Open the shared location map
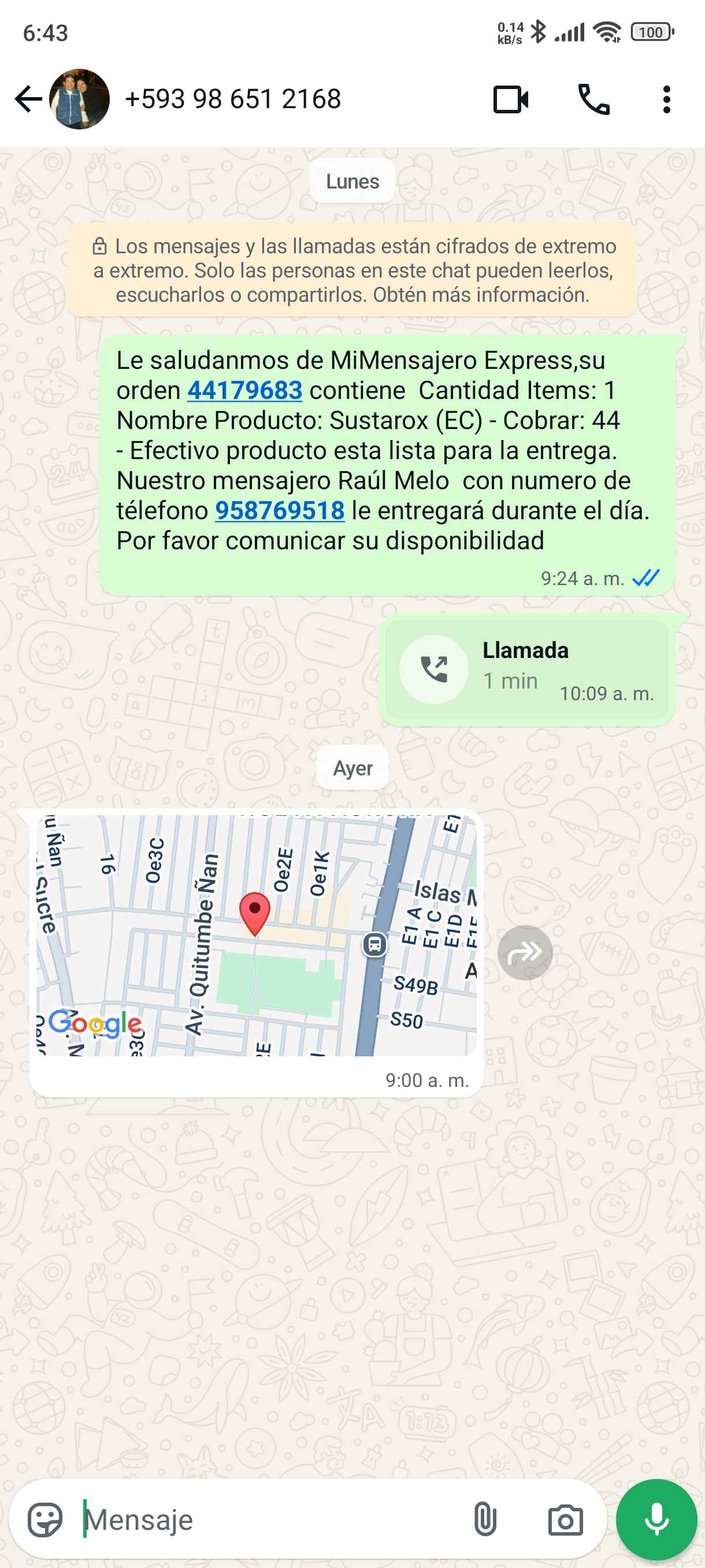705x1568 pixels. (x=256, y=935)
